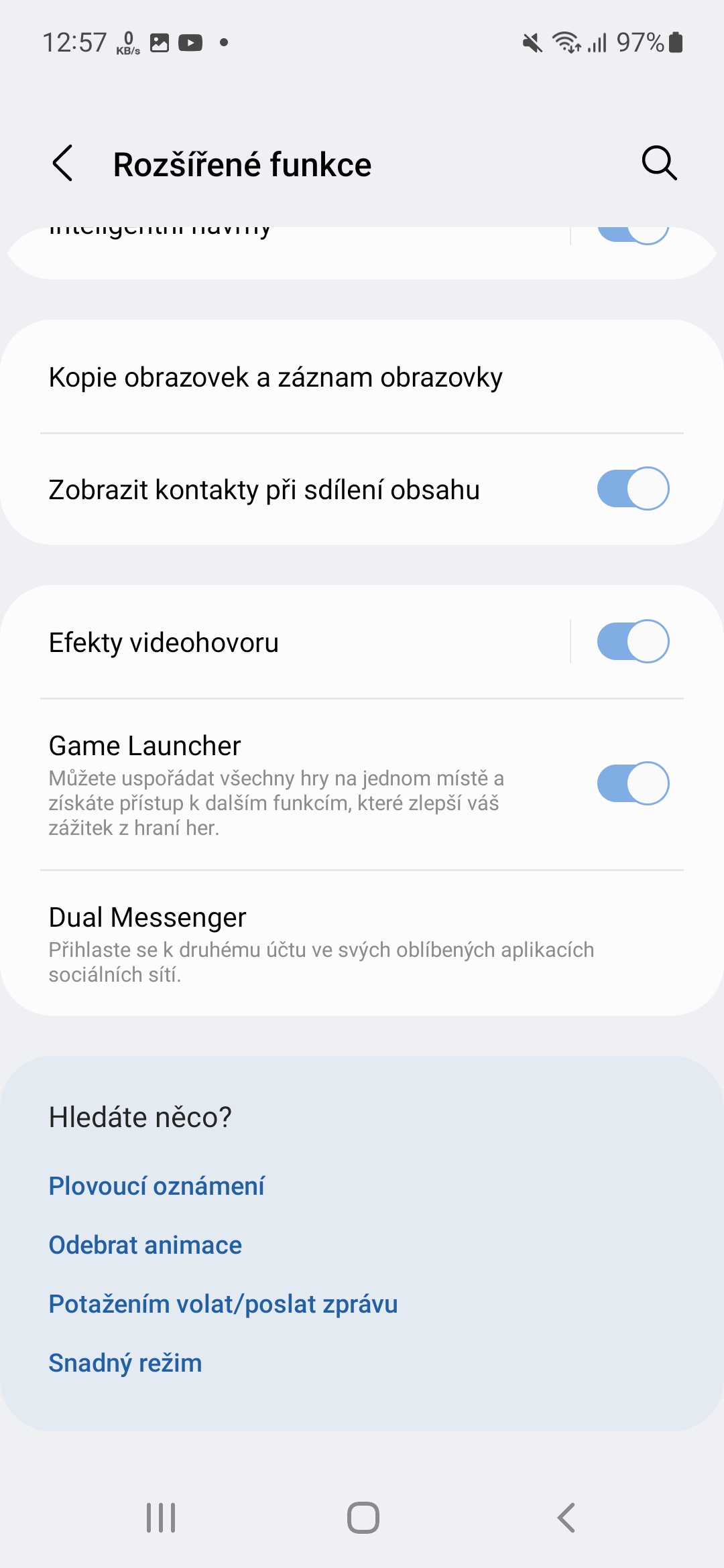Disable the Efekty videohovoru switch
Image resolution: width=724 pixels, height=1568 pixels.
click(633, 641)
